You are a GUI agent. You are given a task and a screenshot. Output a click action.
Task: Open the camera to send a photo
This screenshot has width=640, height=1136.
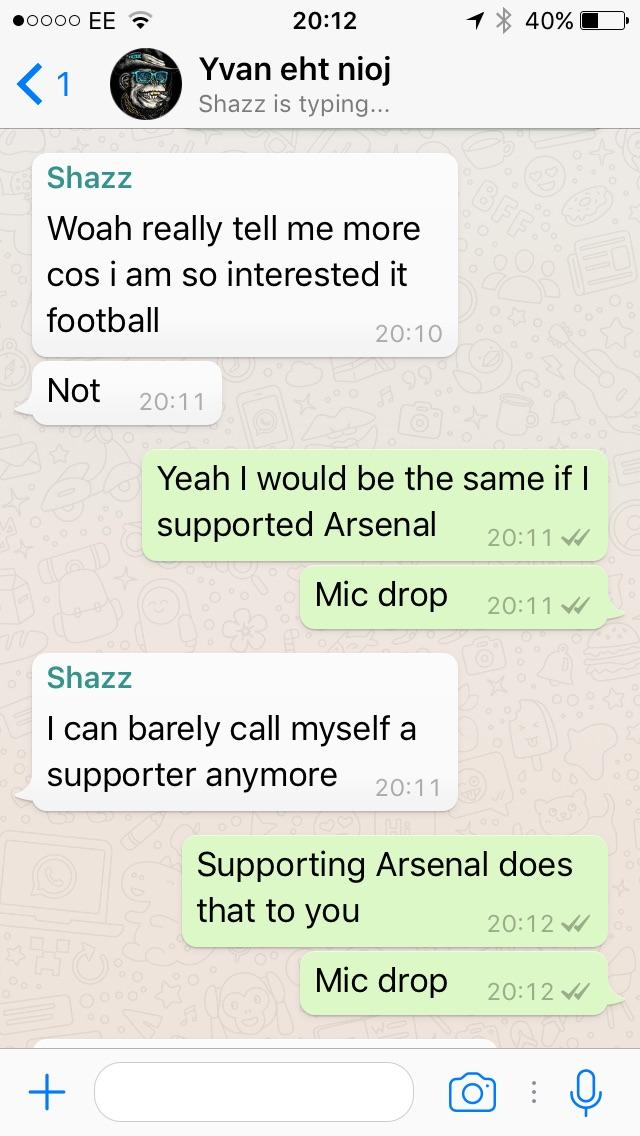coord(472,1092)
